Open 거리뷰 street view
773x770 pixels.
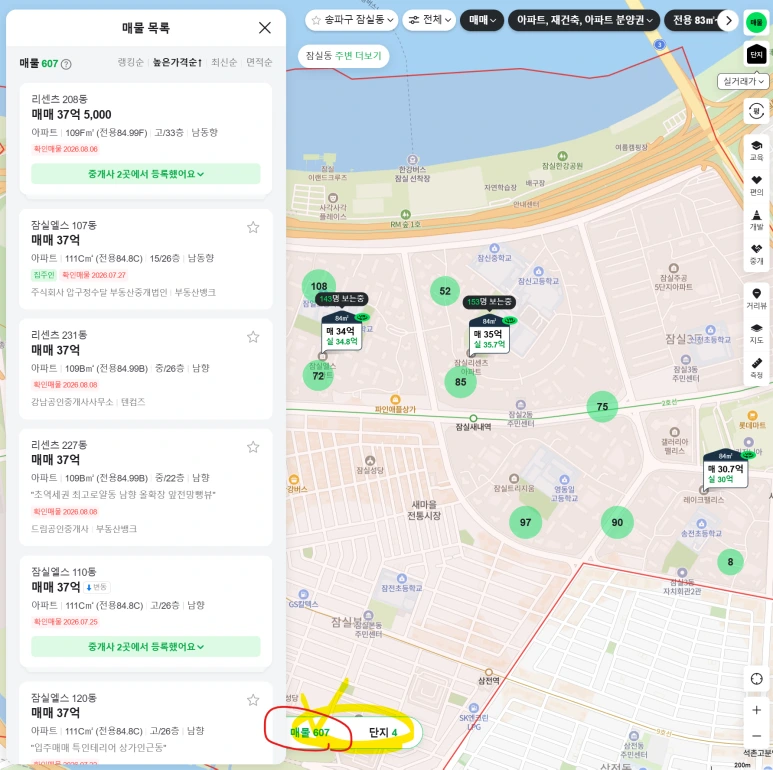[756, 299]
